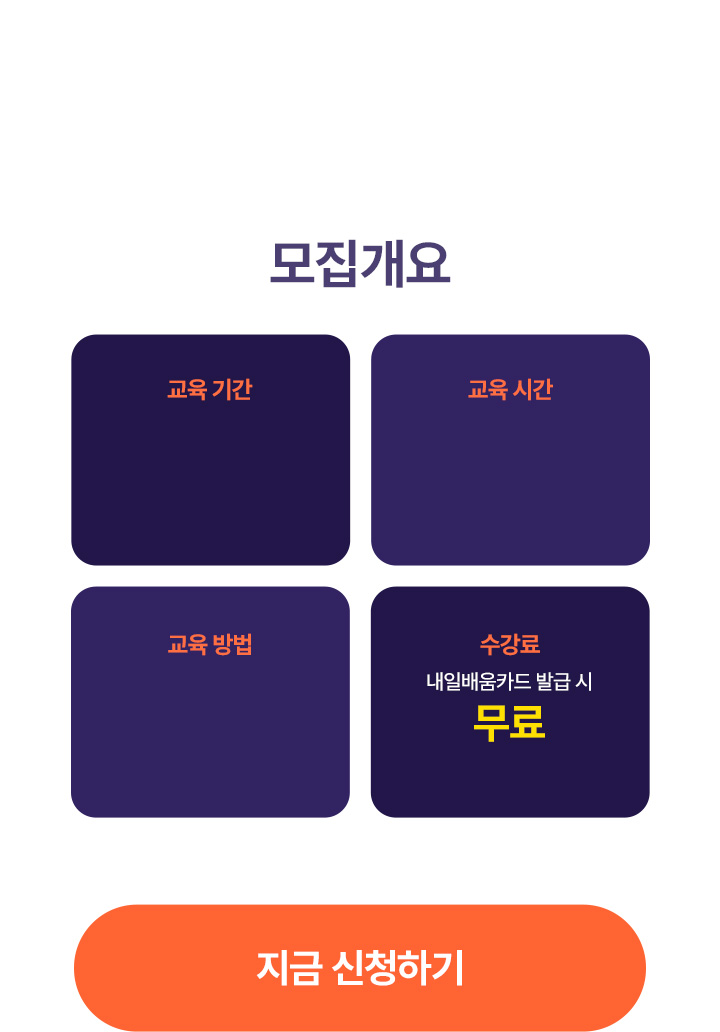Image resolution: width=720 pixels, height=1032 pixels.
Task: Tap the 지금 신청하기 apply button
Action: (360, 967)
